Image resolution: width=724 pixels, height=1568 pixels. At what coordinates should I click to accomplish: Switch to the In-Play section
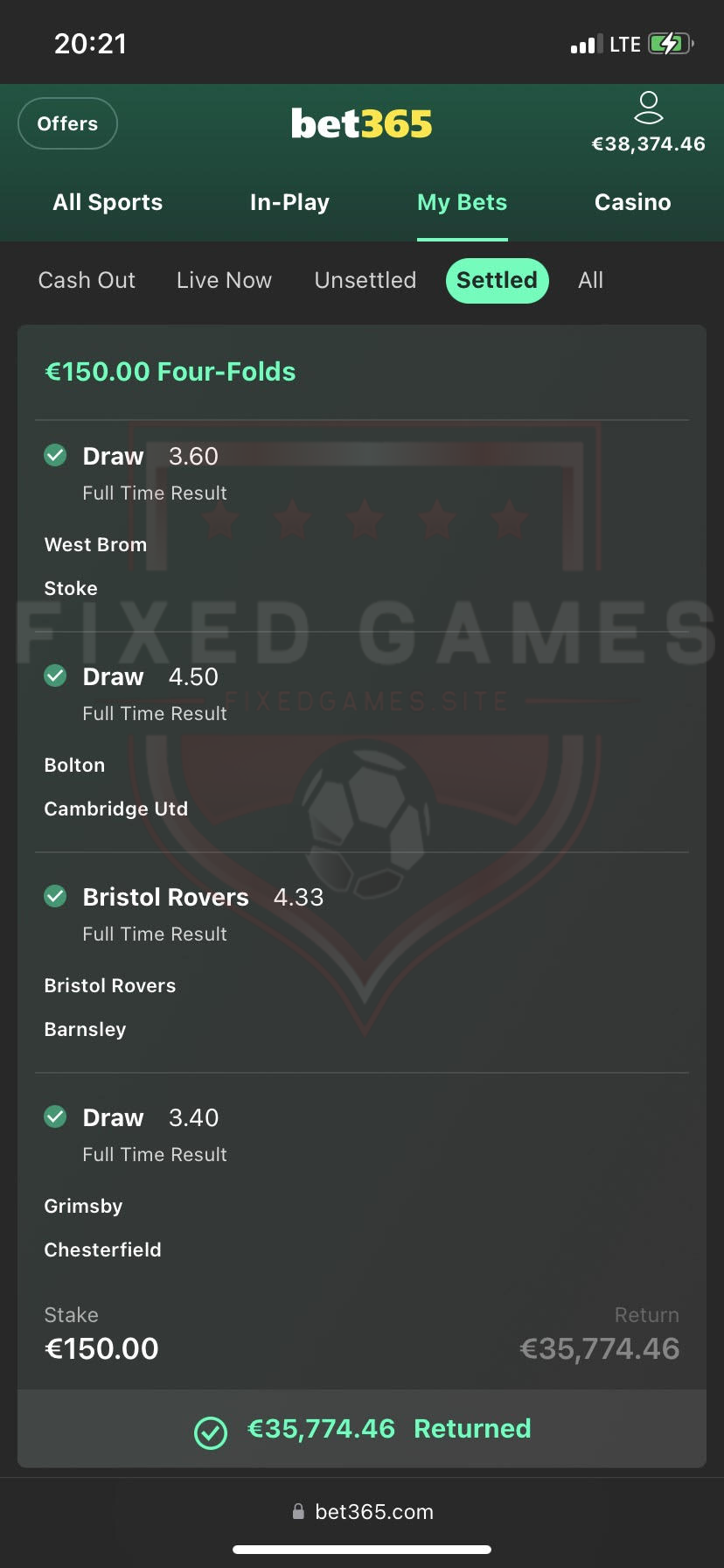pos(289,202)
